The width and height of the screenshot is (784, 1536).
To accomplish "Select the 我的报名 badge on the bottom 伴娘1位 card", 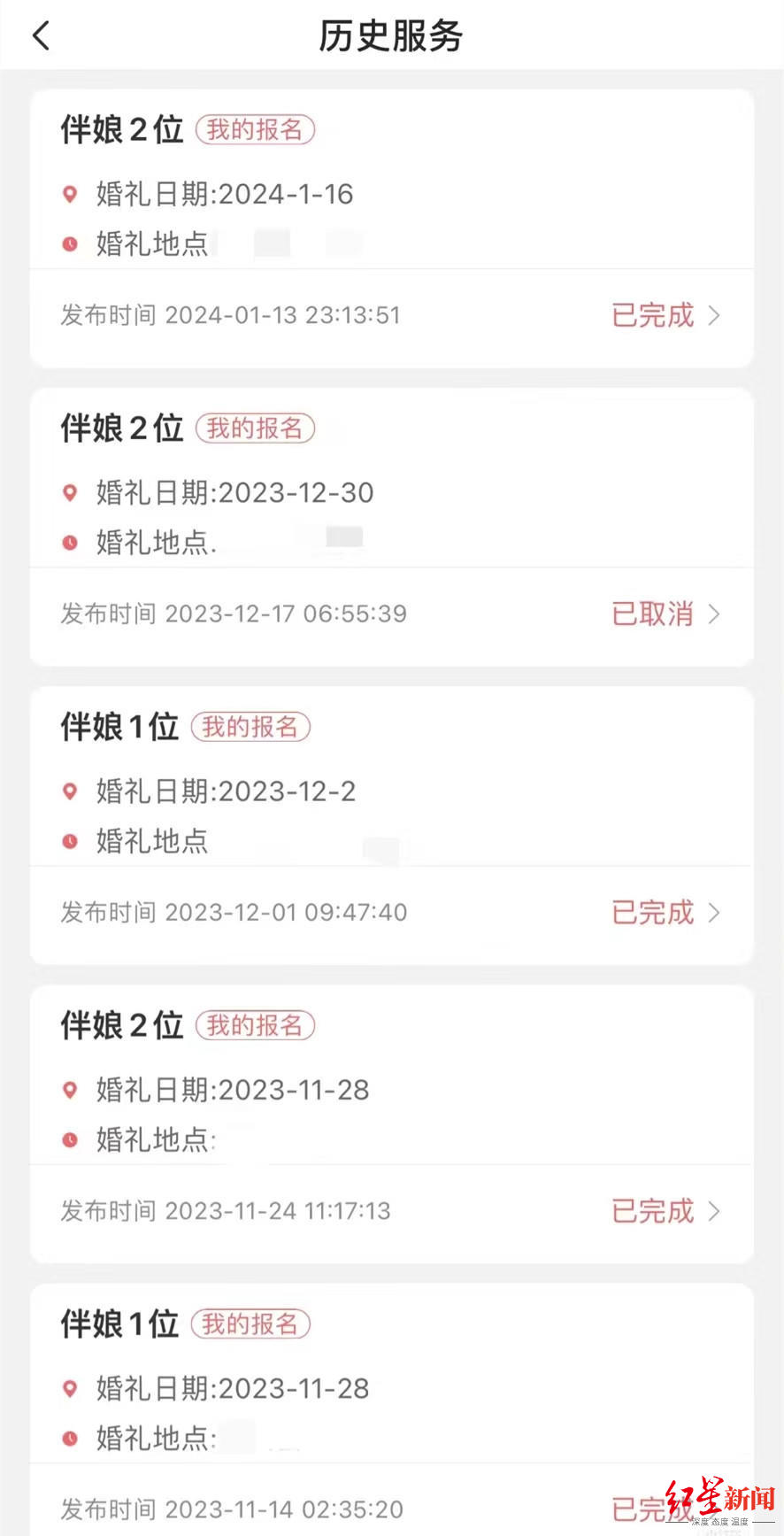I will [x=251, y=1324].
